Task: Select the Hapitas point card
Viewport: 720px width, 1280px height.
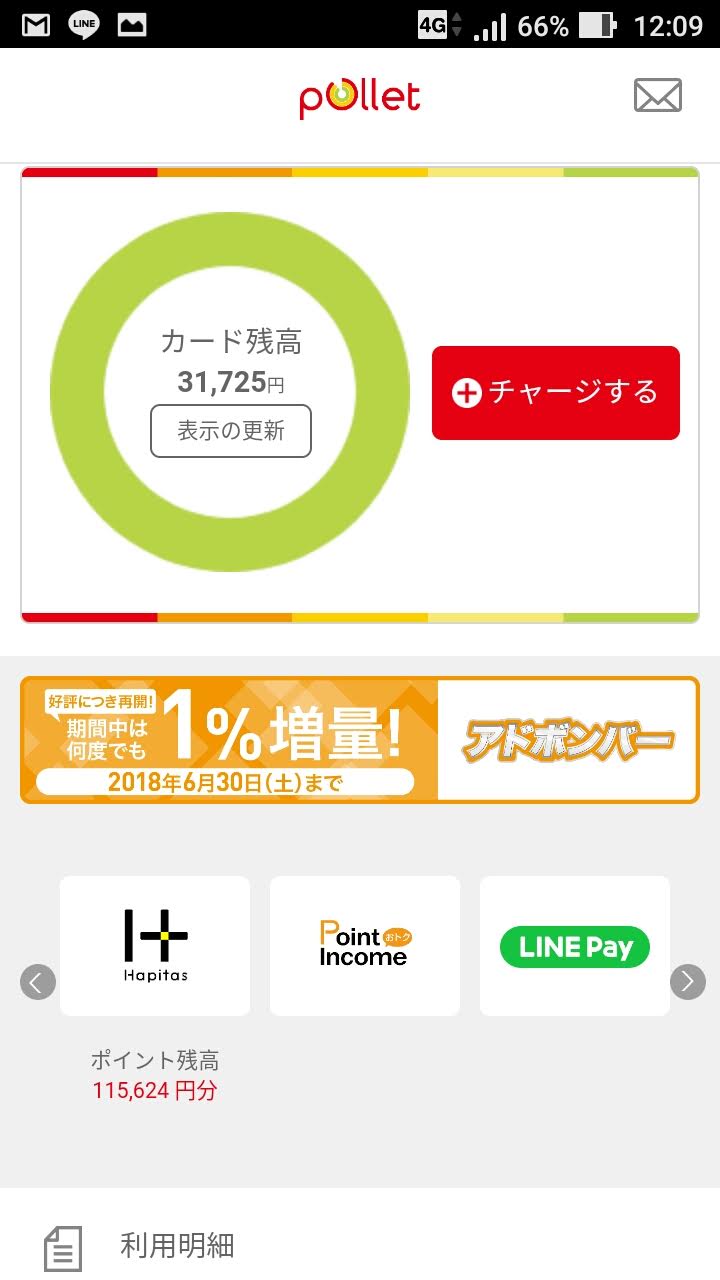Action: coord(155,945)
